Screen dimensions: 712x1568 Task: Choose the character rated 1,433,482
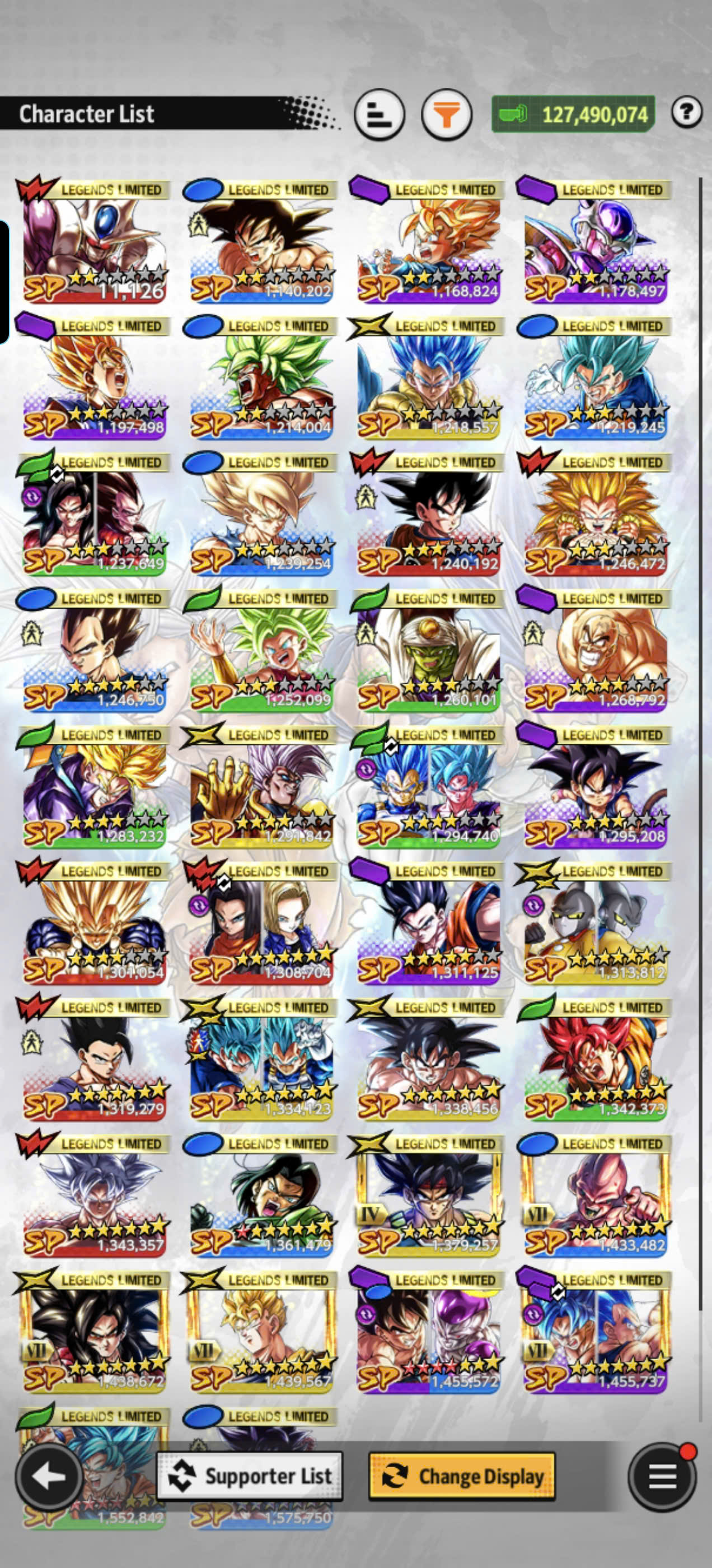point(596,1195)
